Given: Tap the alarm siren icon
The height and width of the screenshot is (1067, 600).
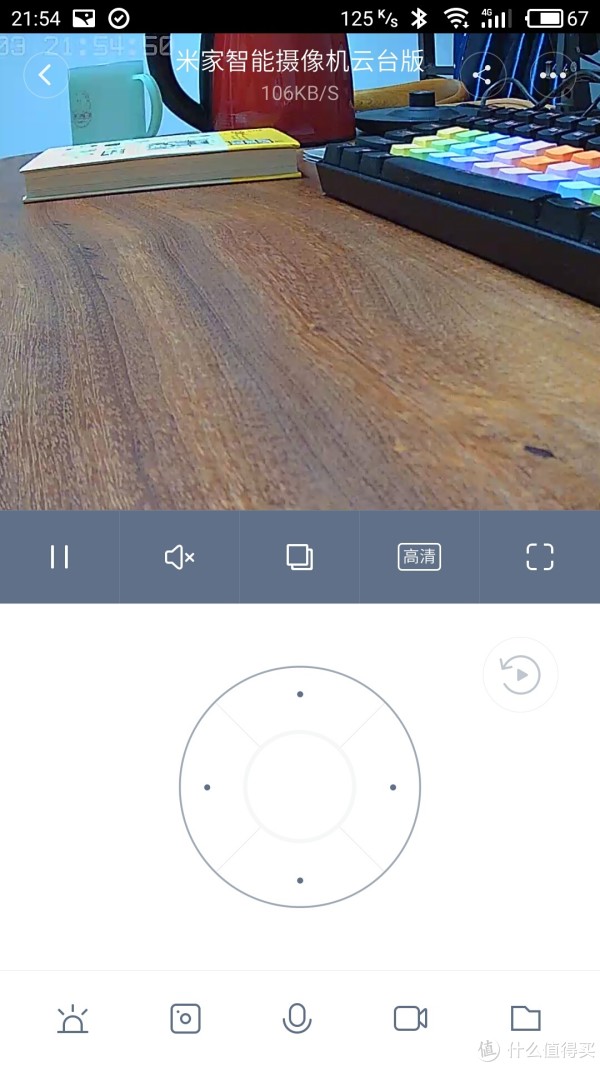Looking at the screenshot, I should tap(72, 1019).
